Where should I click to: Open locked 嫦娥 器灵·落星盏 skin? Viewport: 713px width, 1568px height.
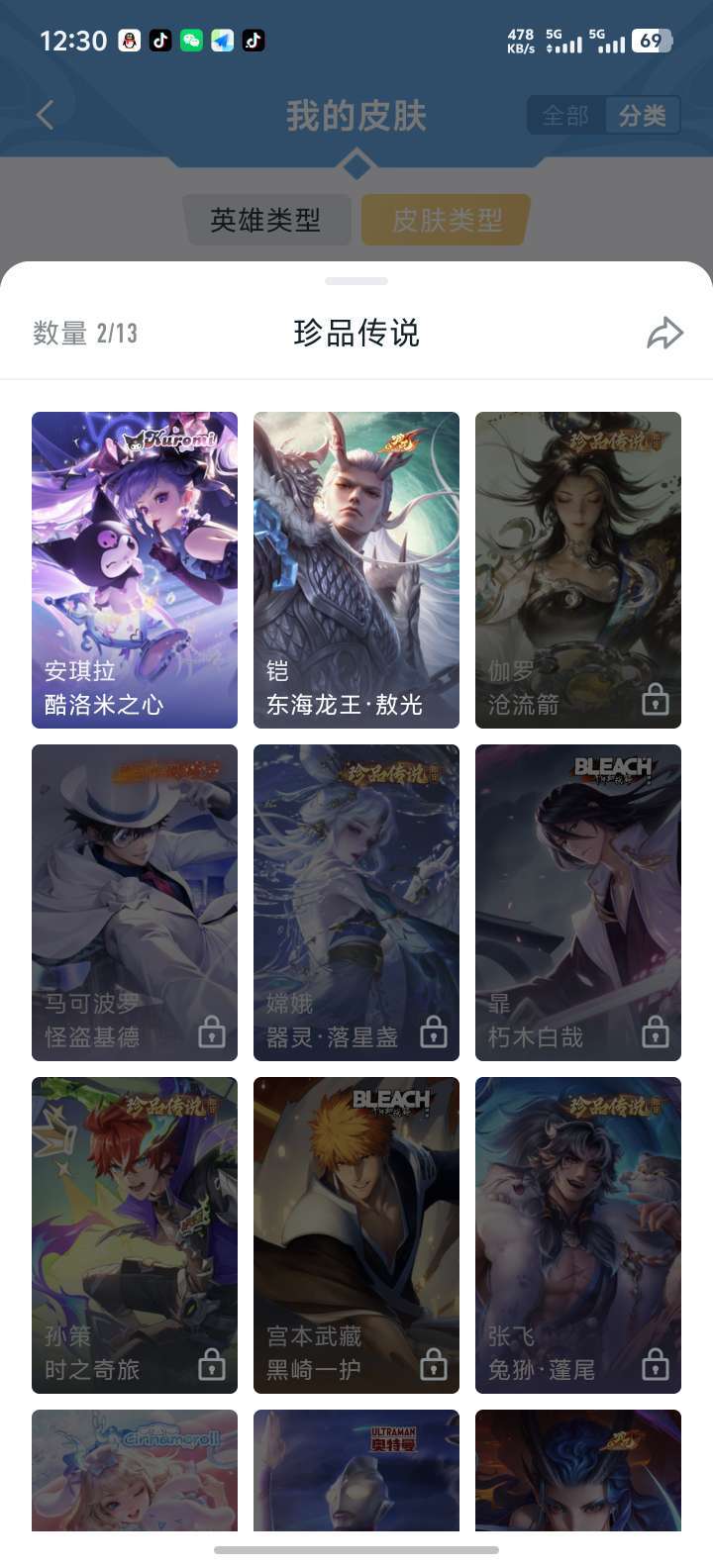coord(356,903)
